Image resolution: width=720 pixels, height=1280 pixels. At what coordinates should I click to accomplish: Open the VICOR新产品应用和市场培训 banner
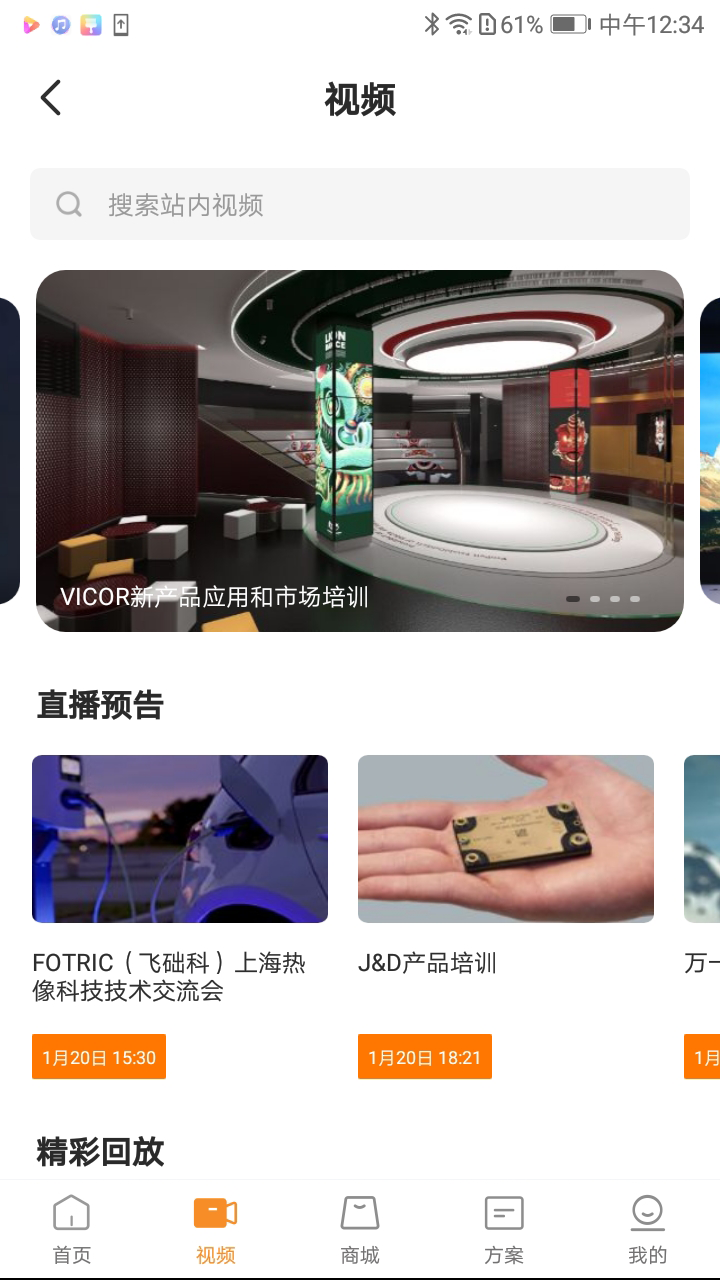360,450
